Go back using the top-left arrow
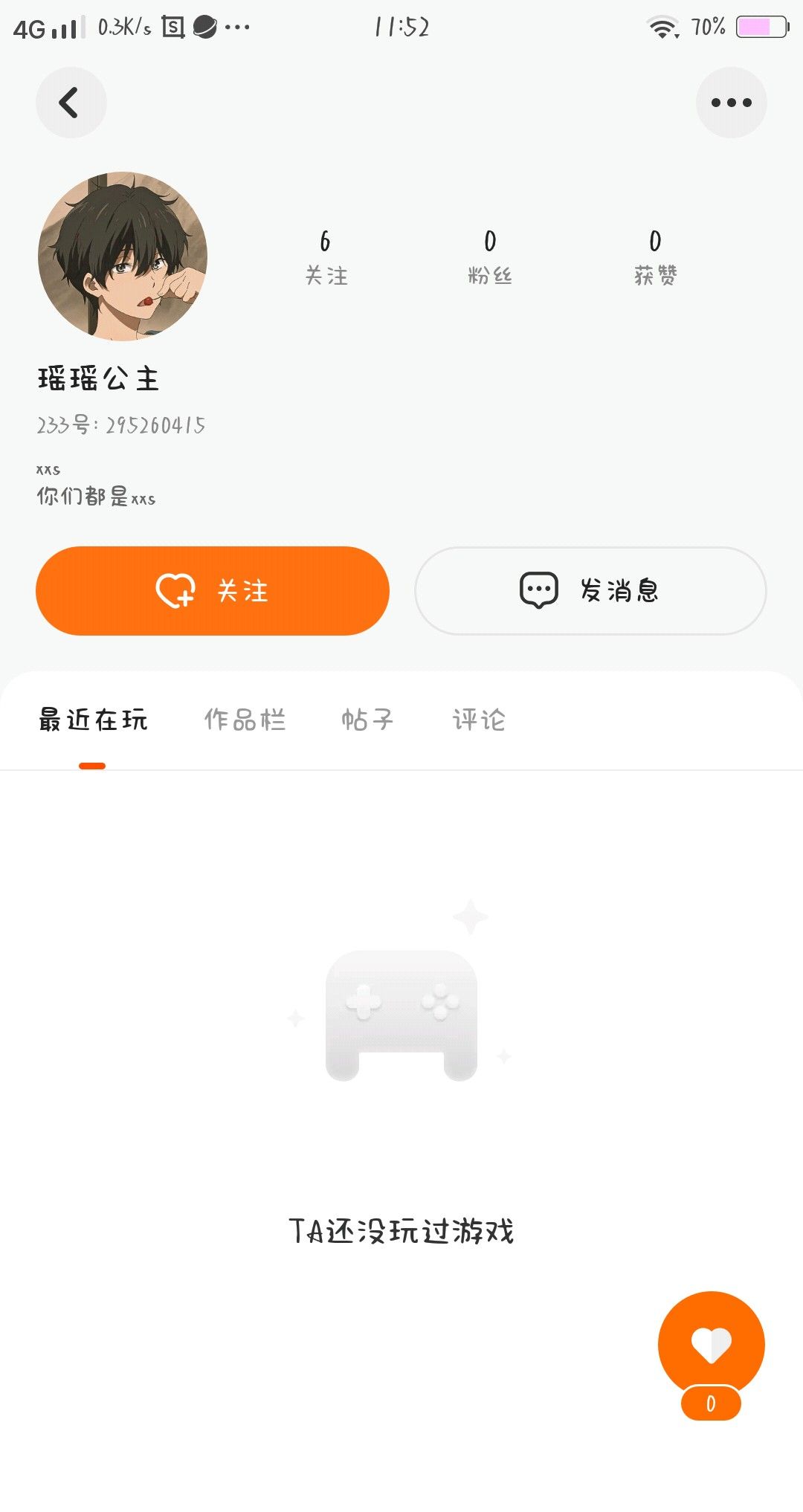Screen dimensions: 803x1512 tap(71, 103)
